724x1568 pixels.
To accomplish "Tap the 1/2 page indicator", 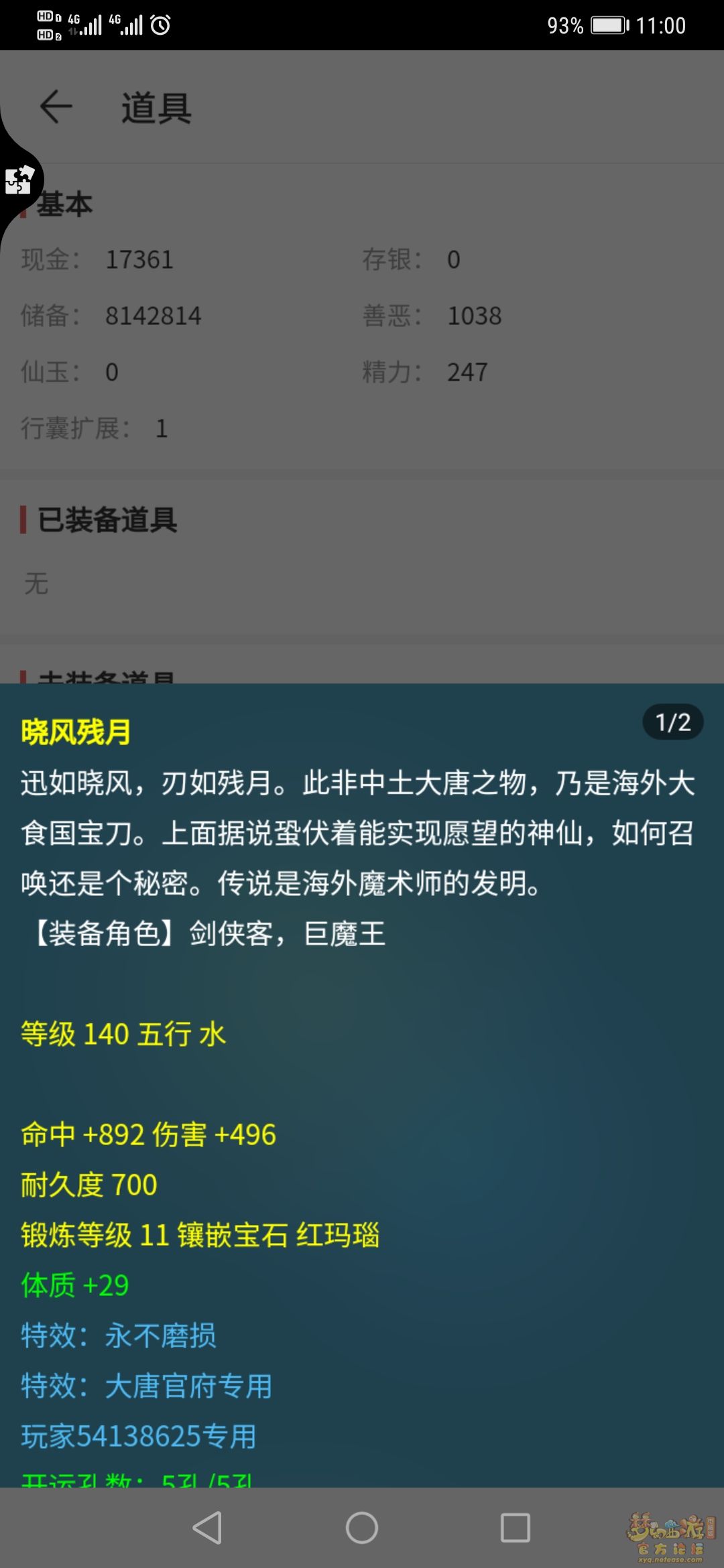I will coord(672,722).
